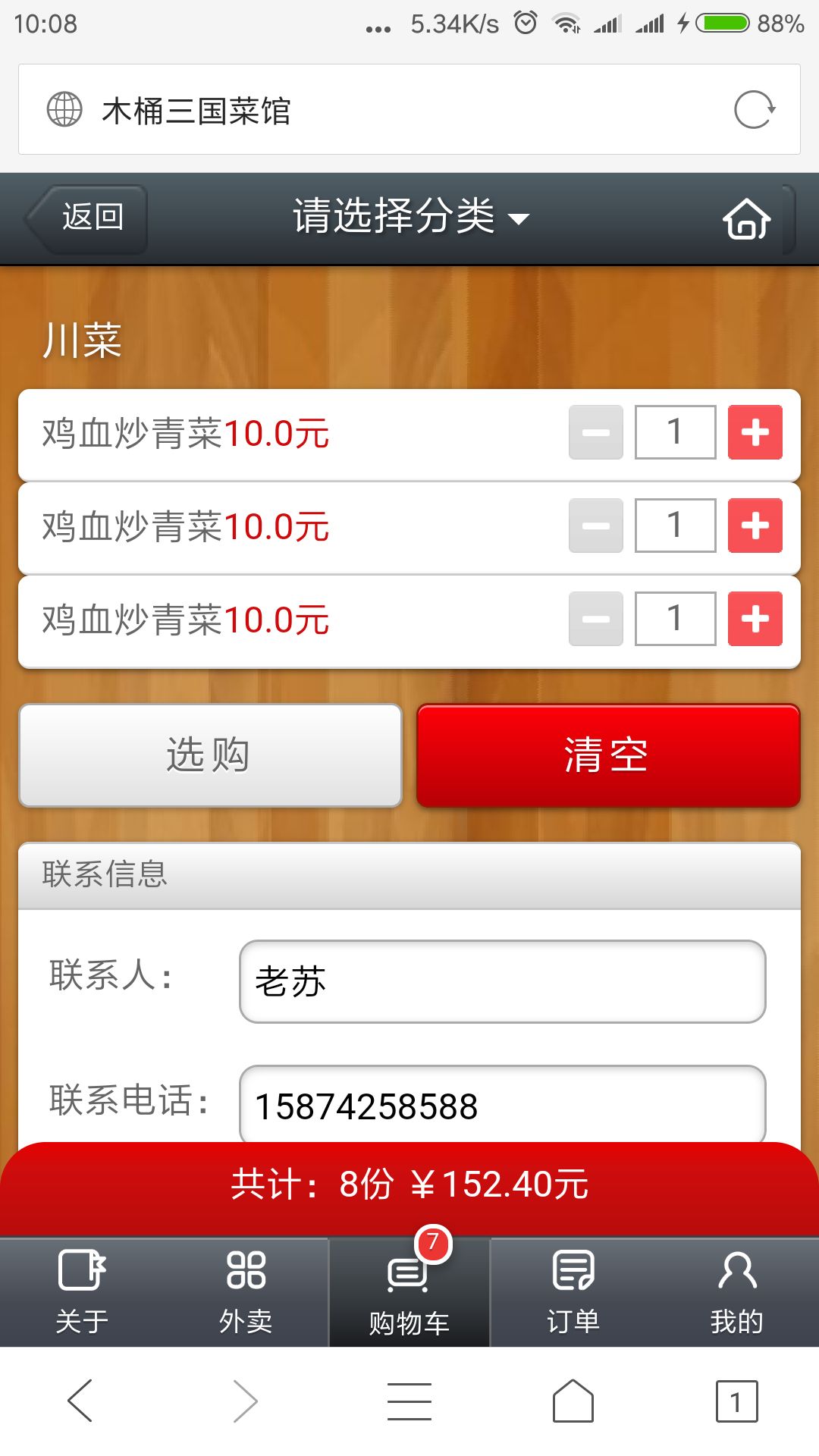The width and height of the screenshot is (819, 1456).
Task: Go to the home page icon
Action: coord(746,219)
